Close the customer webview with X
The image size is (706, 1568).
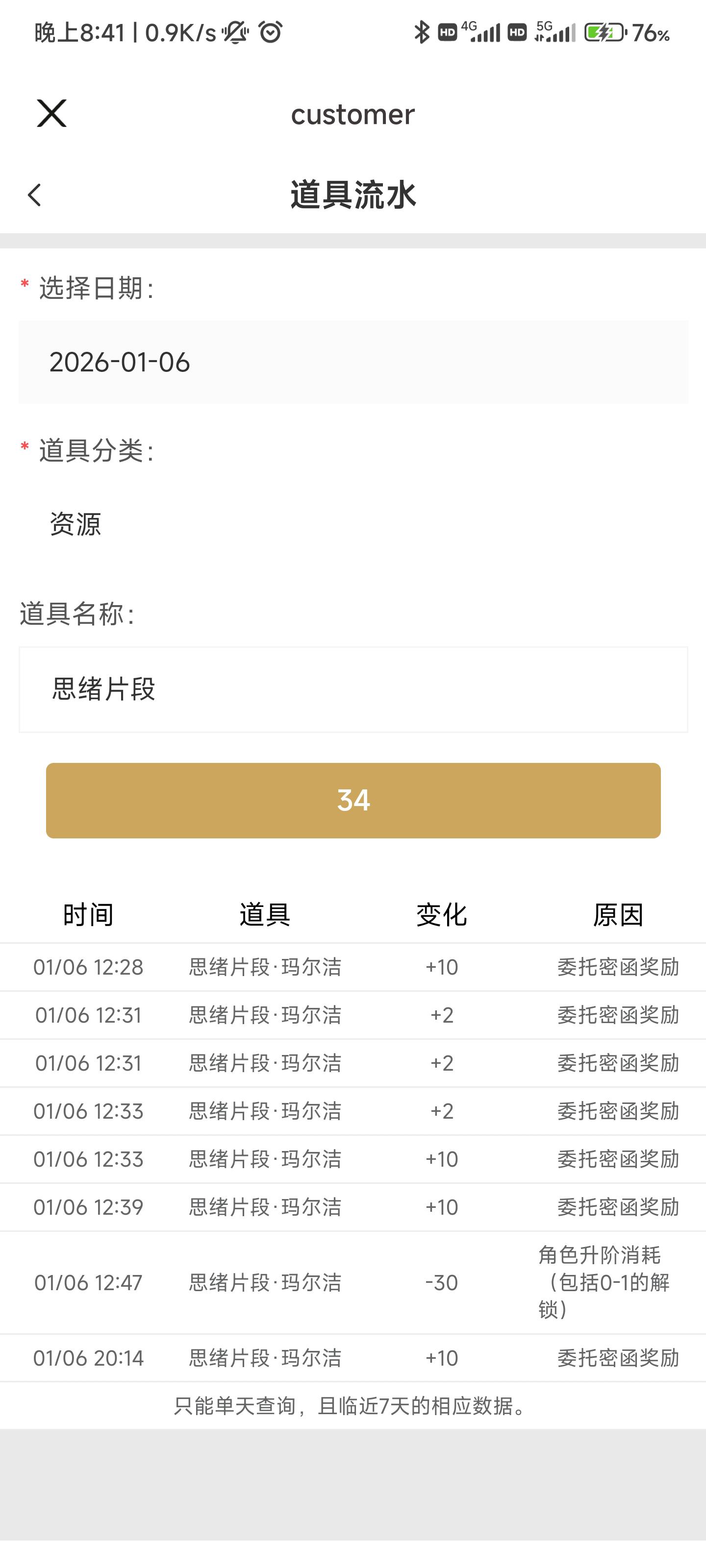coord(52,114)
